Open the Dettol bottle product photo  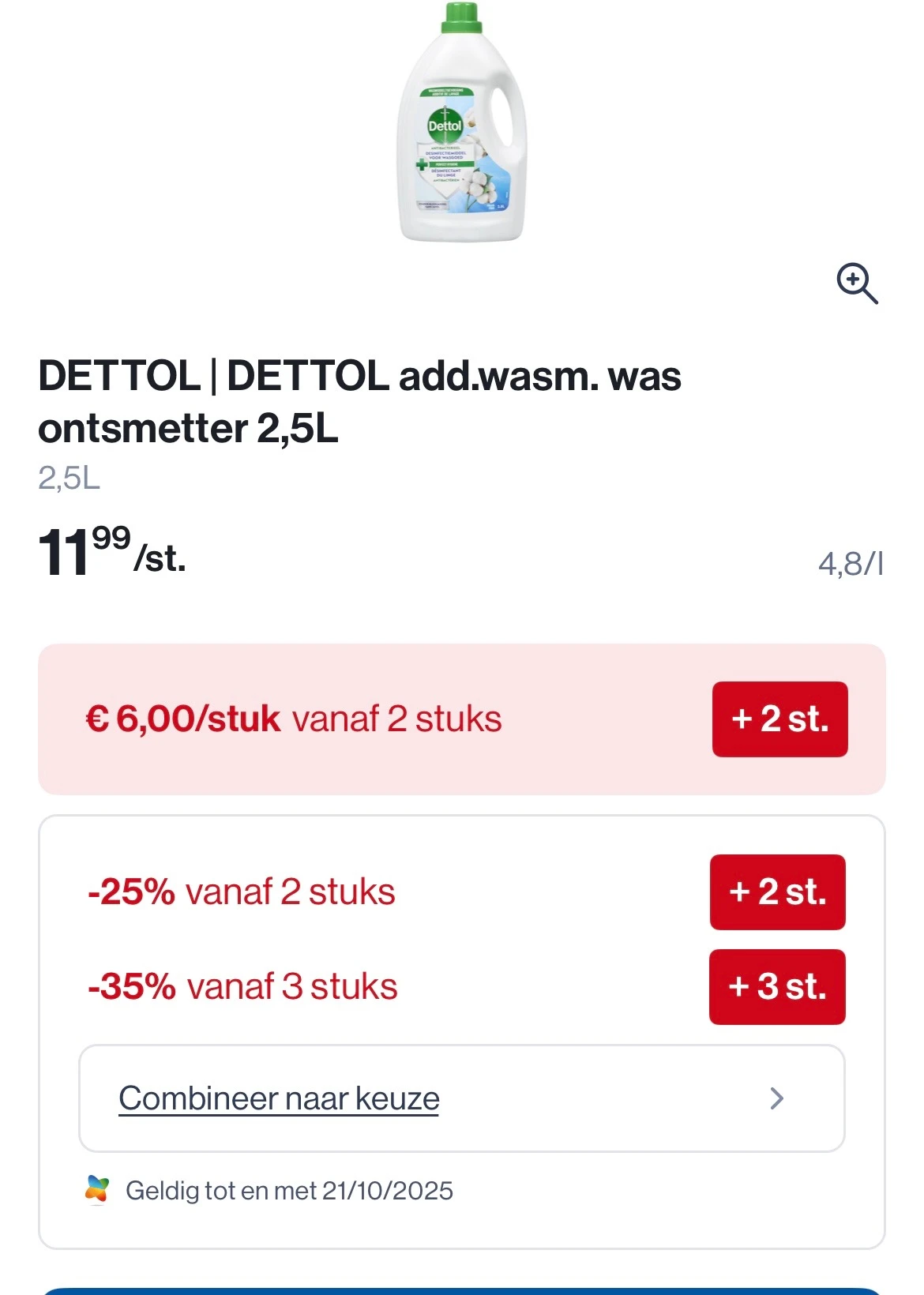tap(462, 122)
